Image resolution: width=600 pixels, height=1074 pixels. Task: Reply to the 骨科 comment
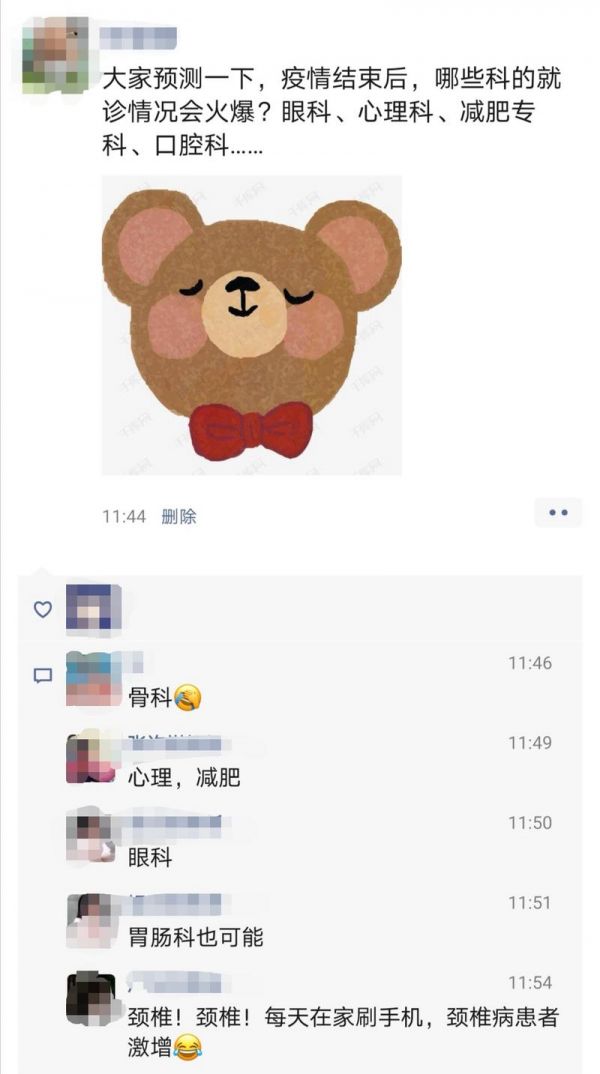pyautogui.click(x=152, y=697)
